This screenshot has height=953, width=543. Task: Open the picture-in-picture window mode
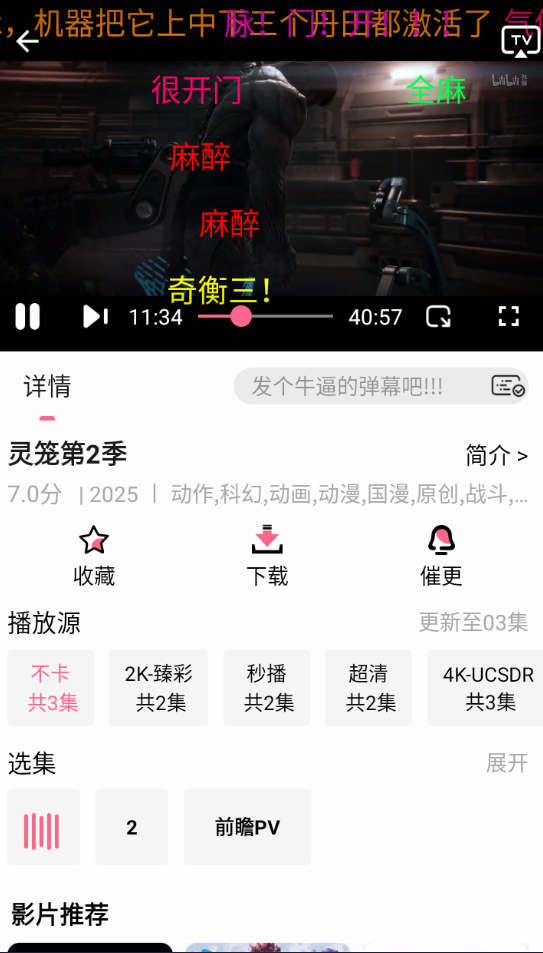click(438, 317)
